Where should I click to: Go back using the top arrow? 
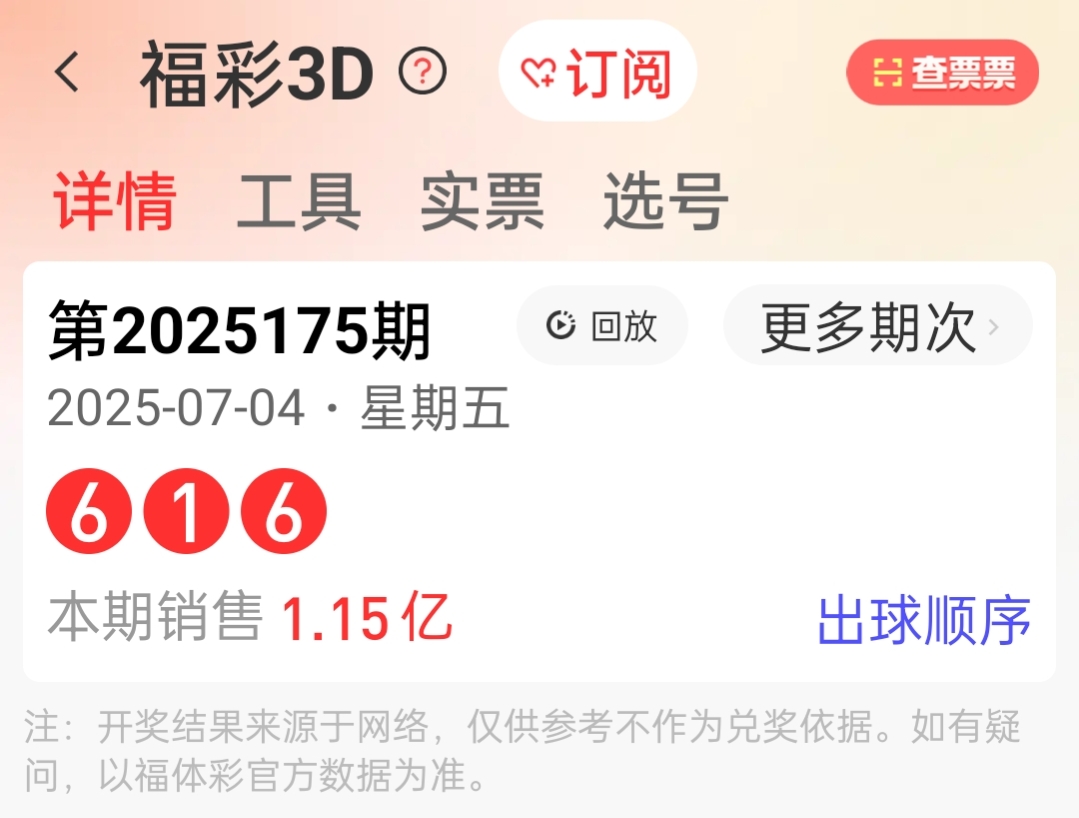click(67, 73)
